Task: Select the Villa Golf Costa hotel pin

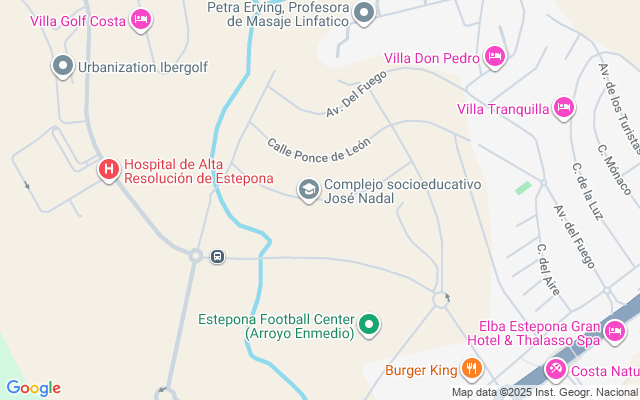Action: [x=141, y=19]
